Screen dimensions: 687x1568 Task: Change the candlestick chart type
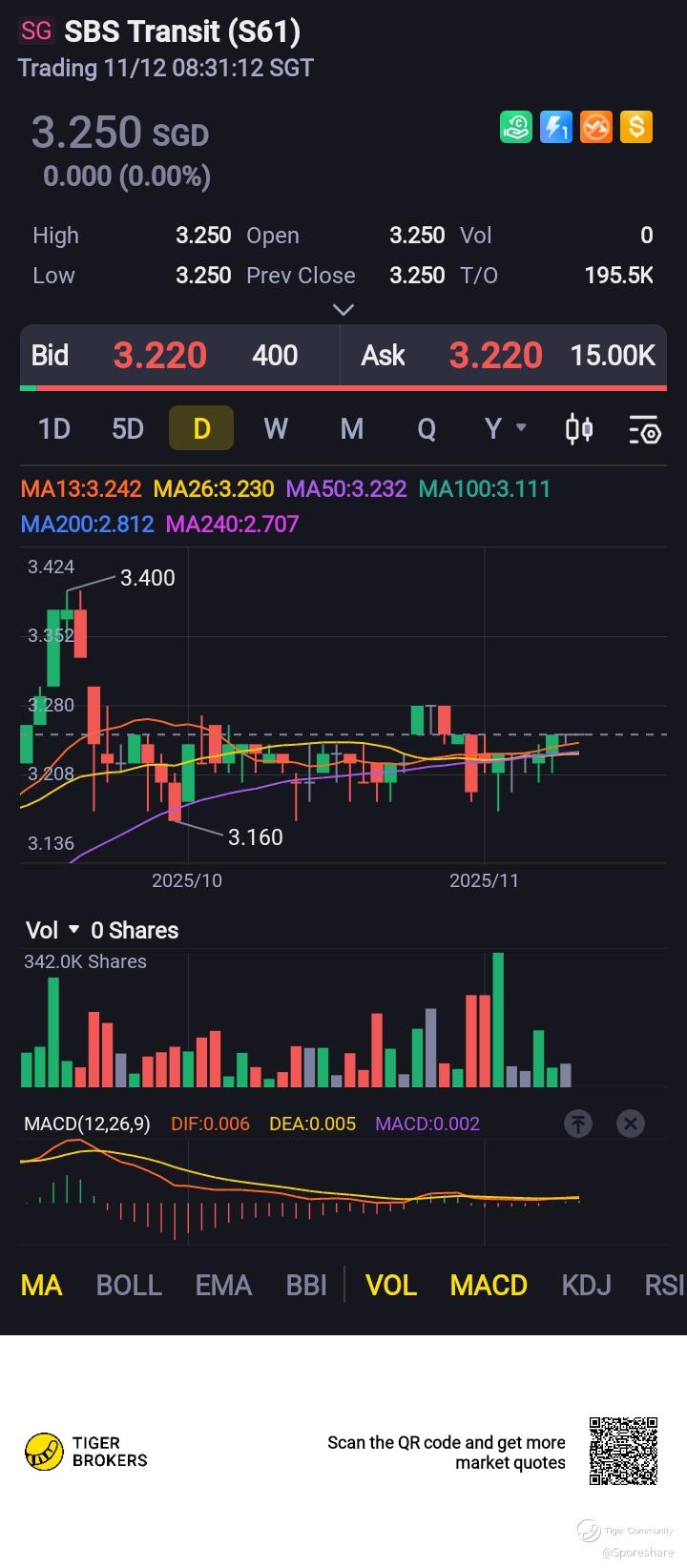click(579, 429)
